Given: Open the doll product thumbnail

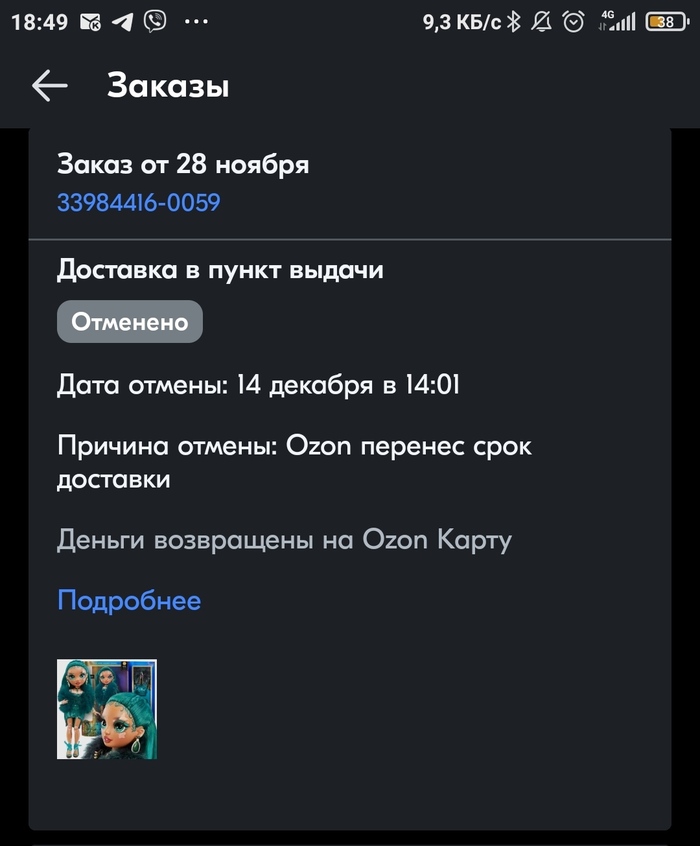Looking at the screenshot, I should click(x=107, y=709).
